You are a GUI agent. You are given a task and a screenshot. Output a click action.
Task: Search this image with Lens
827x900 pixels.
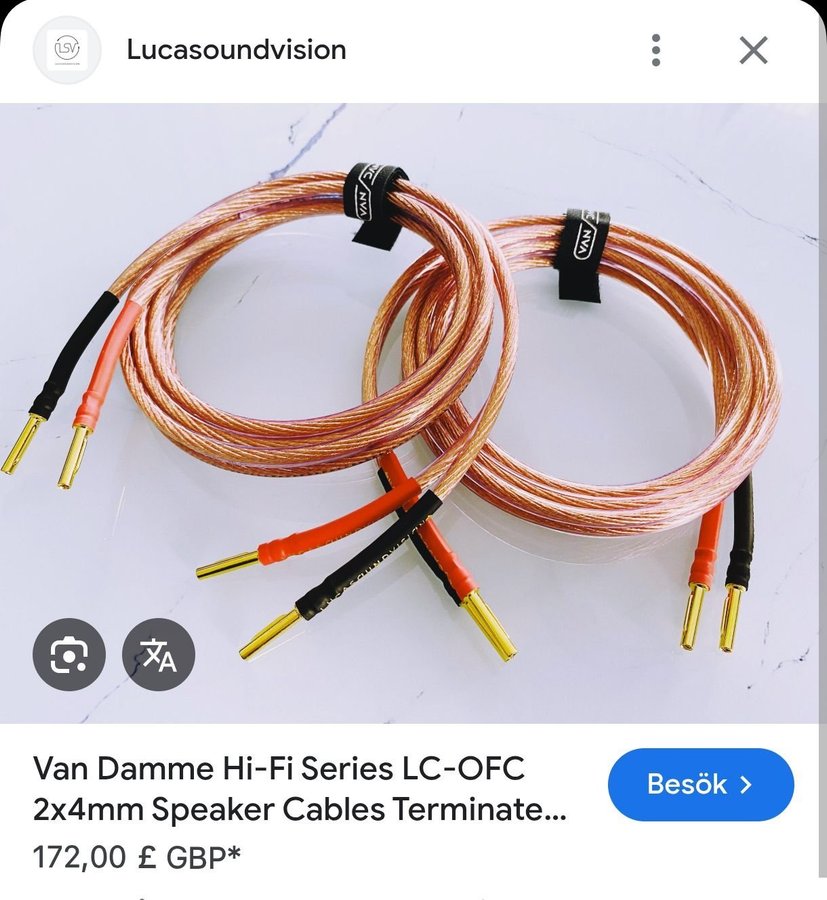coord(69,655)
